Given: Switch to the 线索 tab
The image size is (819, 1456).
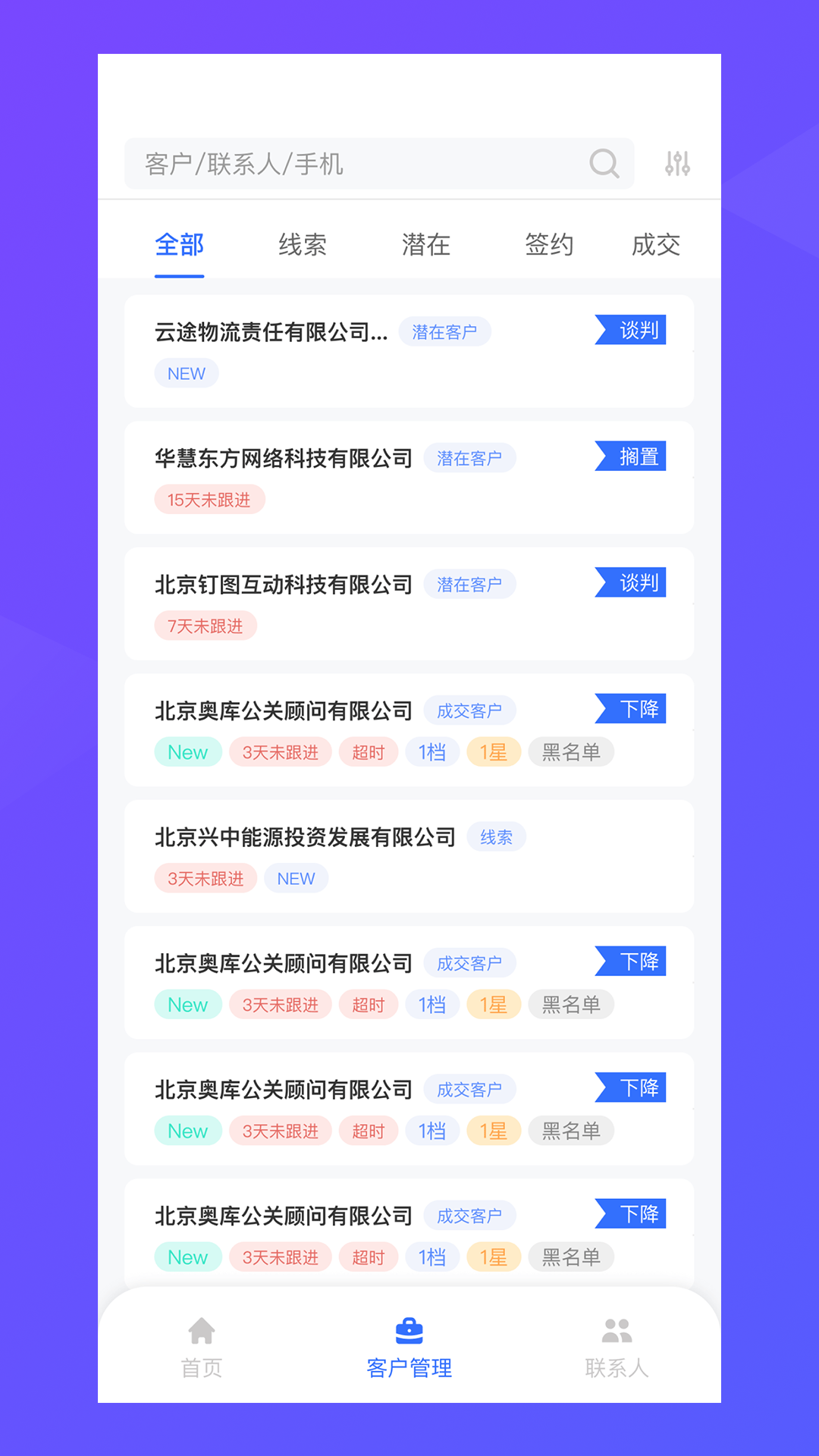Looking at the screenshot, I should tap(303, 244).
